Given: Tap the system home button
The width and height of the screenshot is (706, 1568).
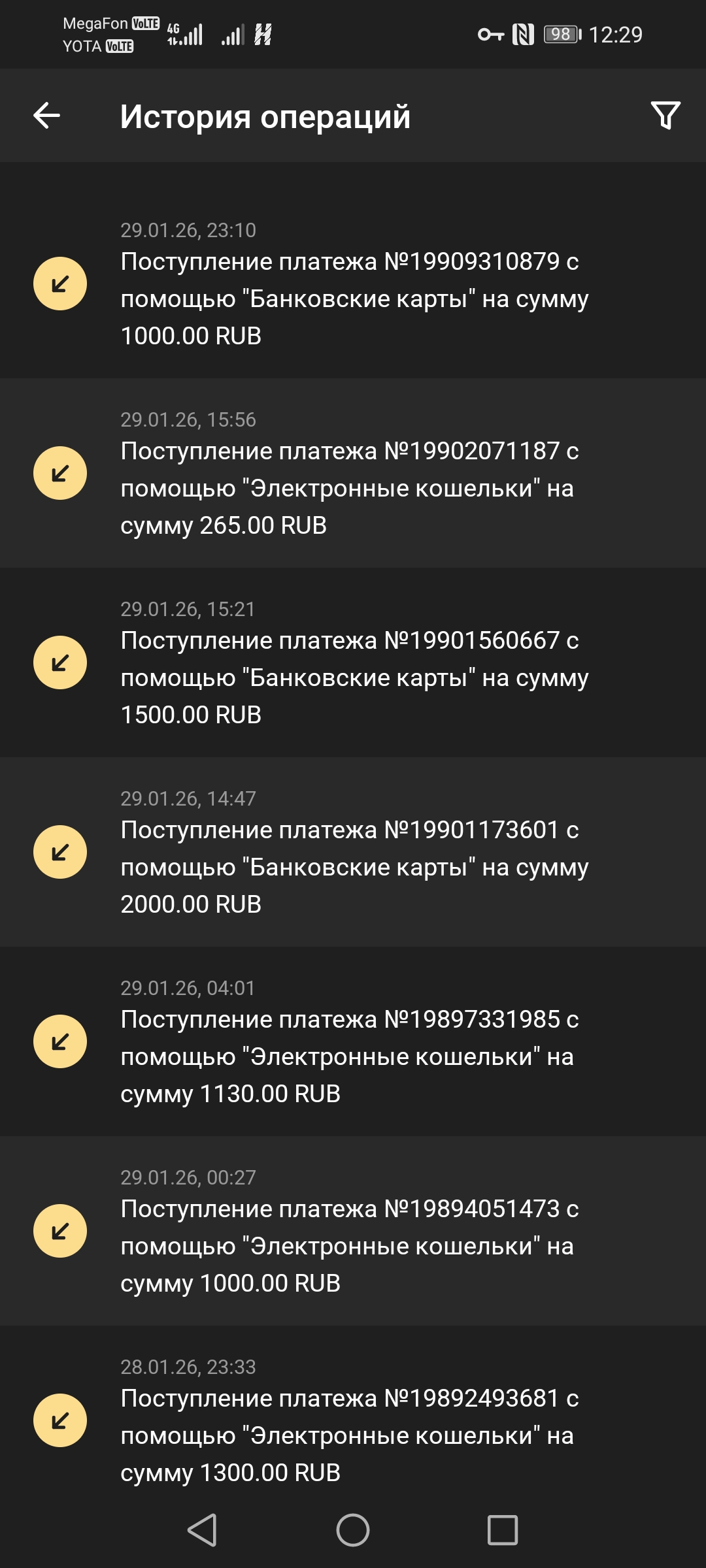Looking at the screenshot, I should click(x=353, y=1530).
